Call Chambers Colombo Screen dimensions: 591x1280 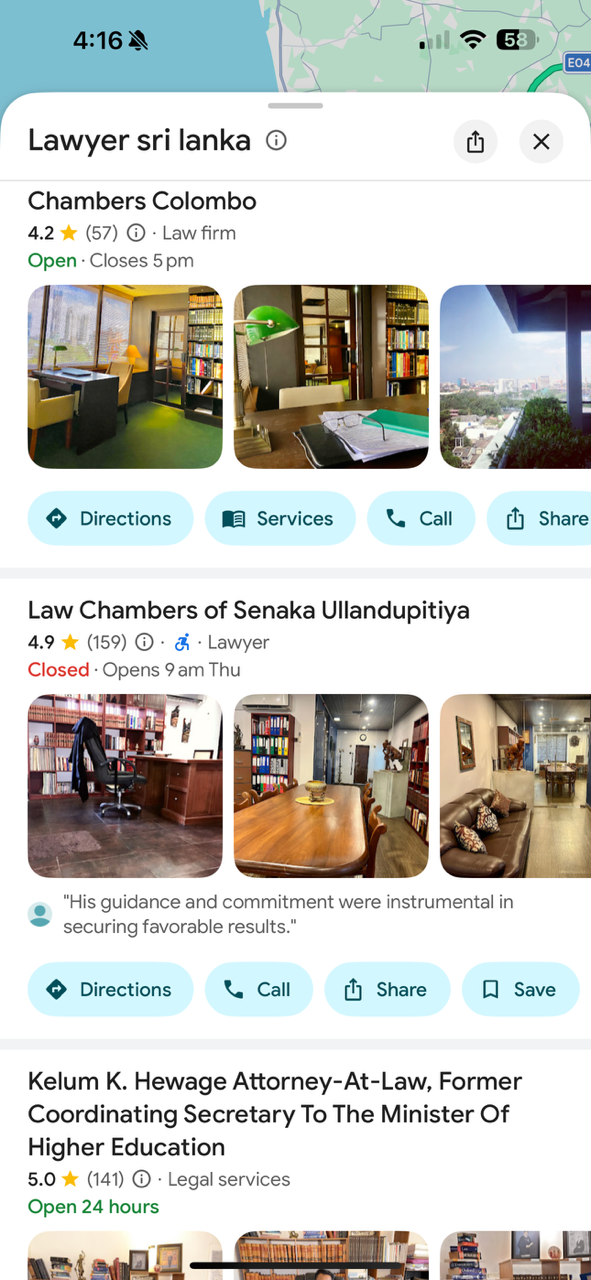pyautogui.click(x=420, y=518)
